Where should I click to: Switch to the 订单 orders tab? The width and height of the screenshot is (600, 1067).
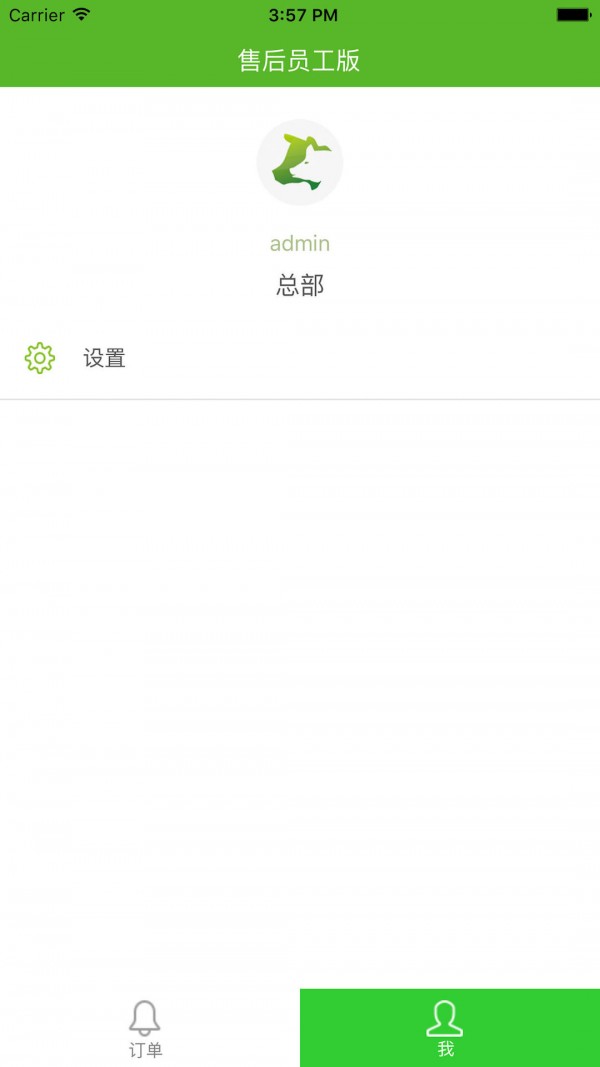click(x=146, y=1028)
